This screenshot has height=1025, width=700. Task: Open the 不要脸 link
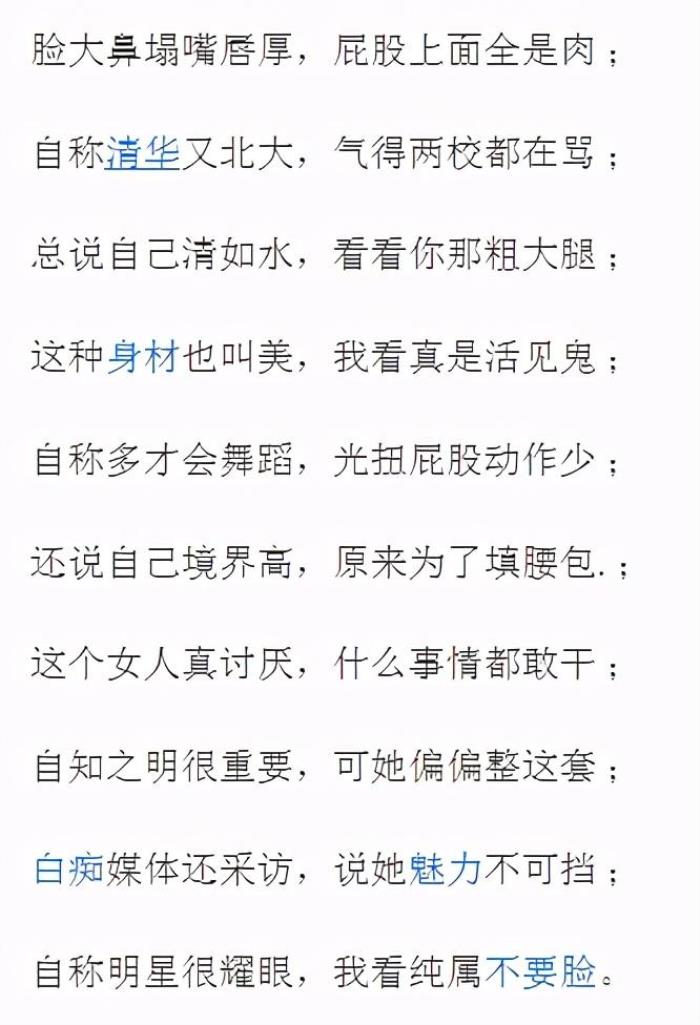point(540,971)
